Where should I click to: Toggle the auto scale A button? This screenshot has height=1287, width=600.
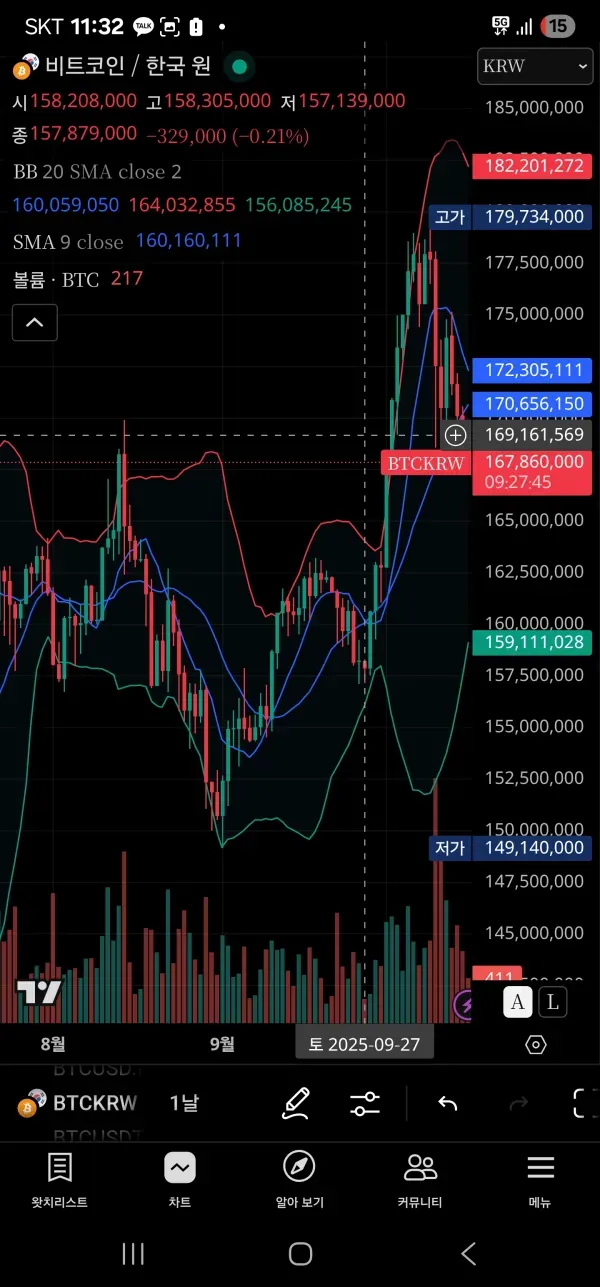tap(517, 1001)
